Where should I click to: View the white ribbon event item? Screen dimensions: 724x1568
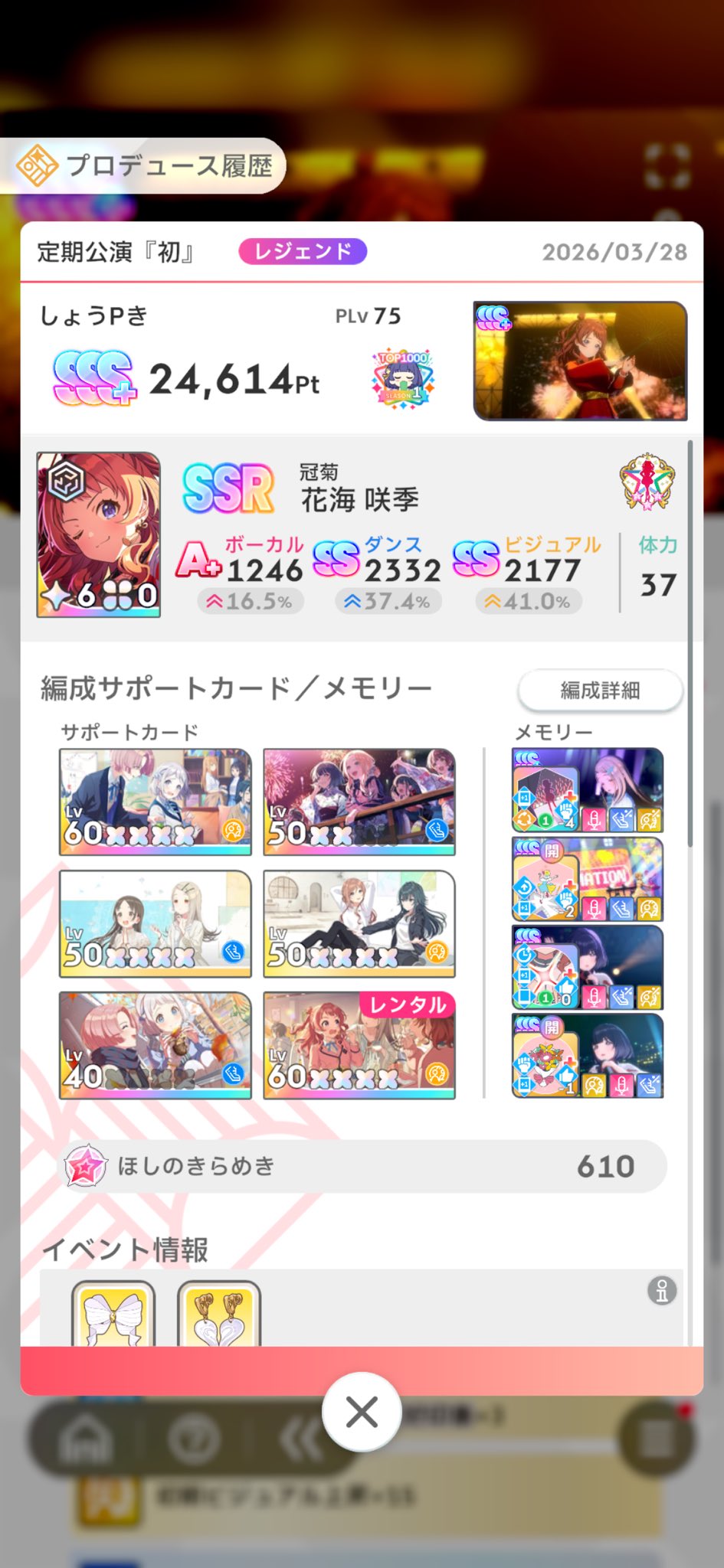[x=113, y=1315]
